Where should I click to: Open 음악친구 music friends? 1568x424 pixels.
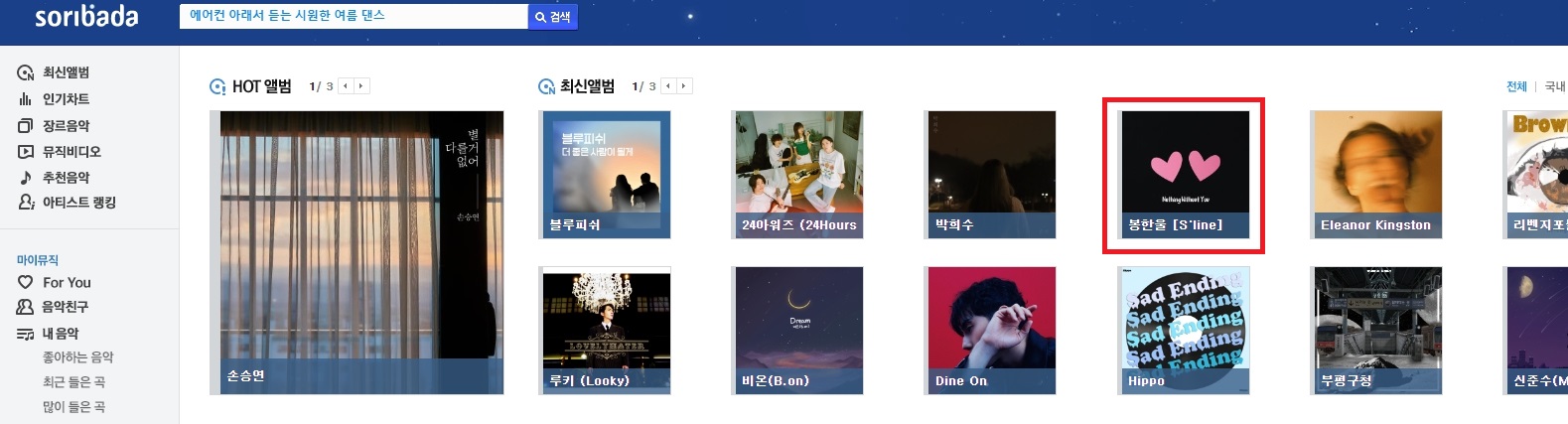[x=66, y=307]
